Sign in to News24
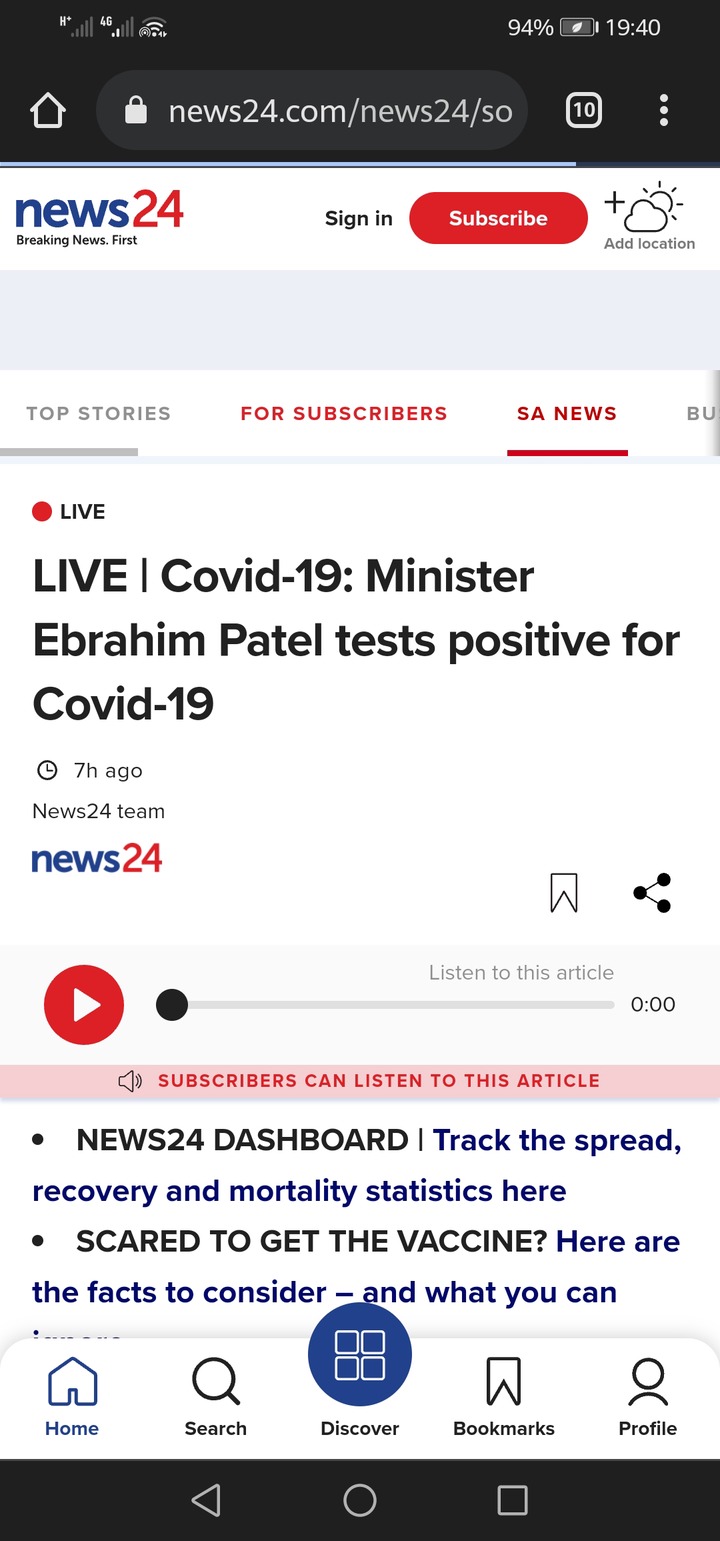This screenshot has height=1541, width=720. [x=359, y=218]
